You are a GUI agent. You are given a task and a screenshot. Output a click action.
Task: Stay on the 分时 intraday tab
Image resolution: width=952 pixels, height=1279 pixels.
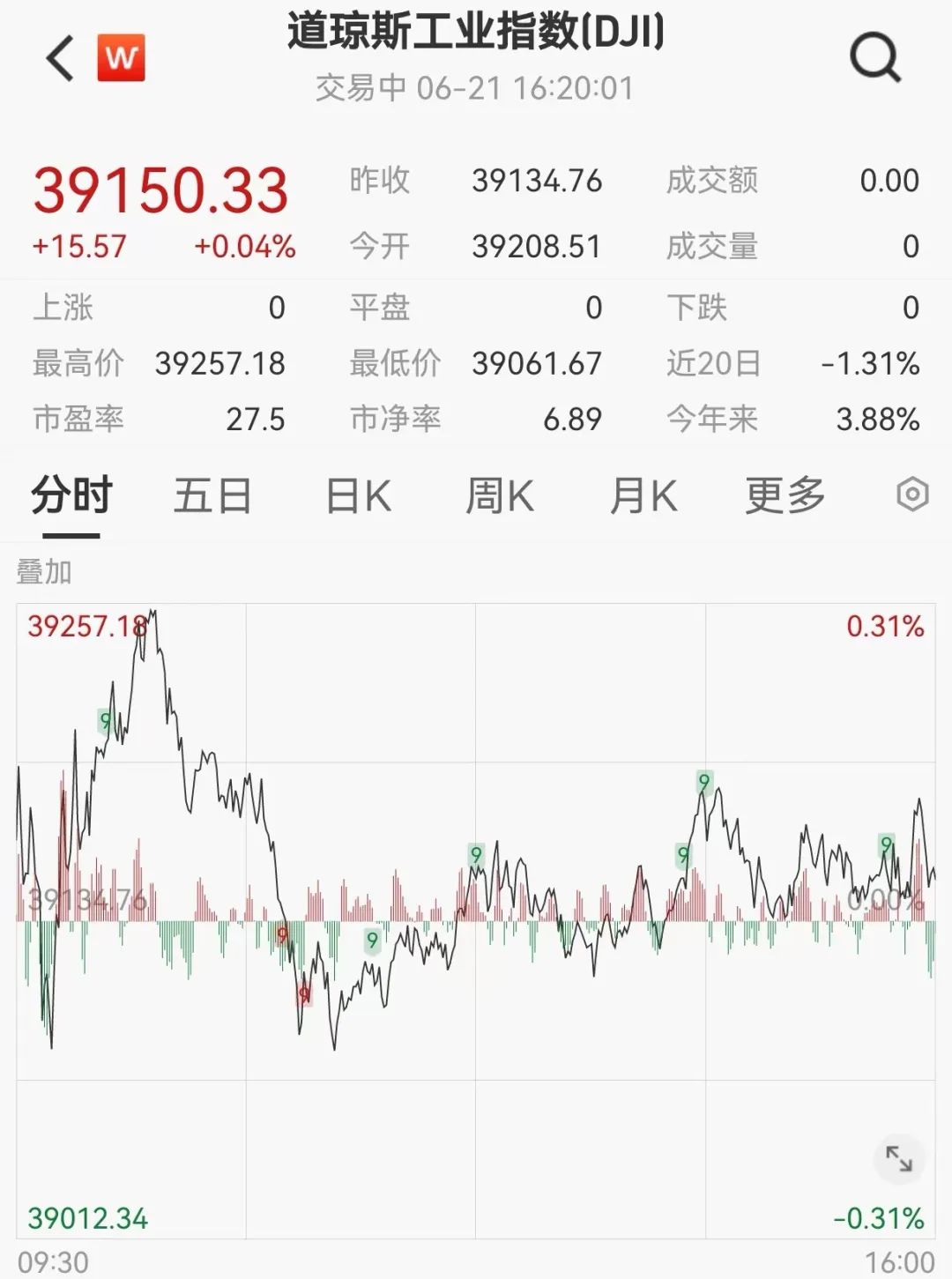(69, 496)
